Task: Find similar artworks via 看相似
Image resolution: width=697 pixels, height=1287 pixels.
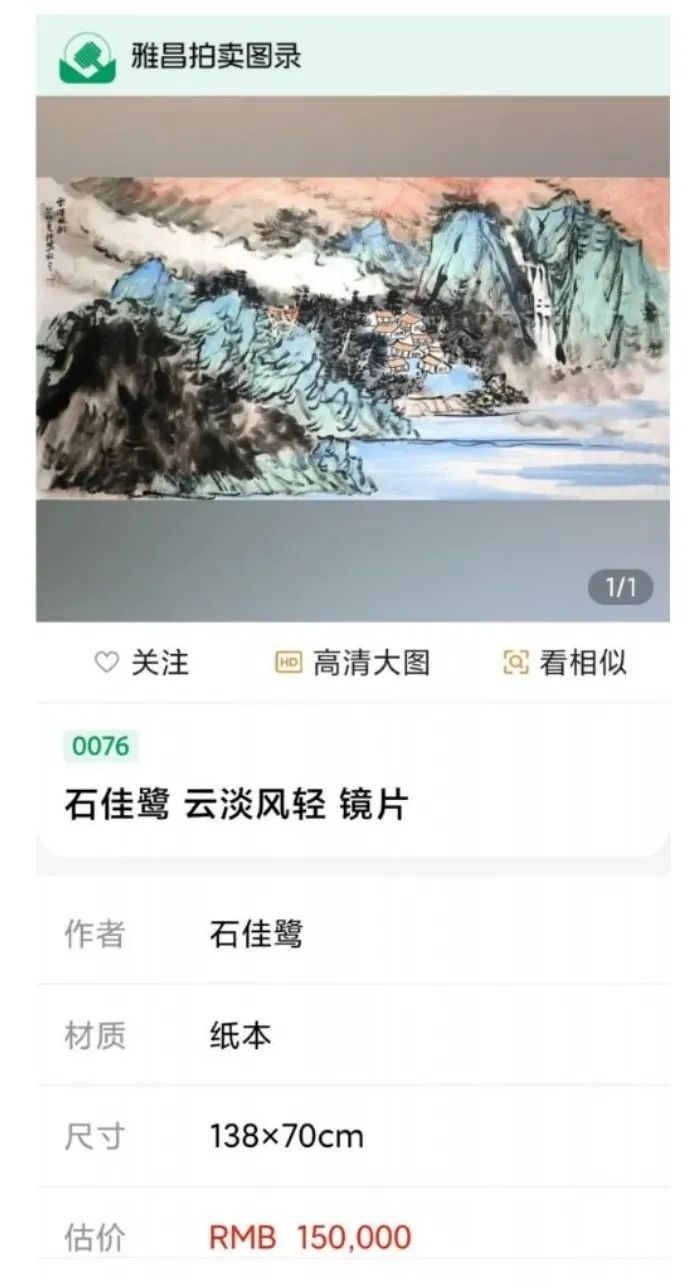Action: tap(565, 662)
